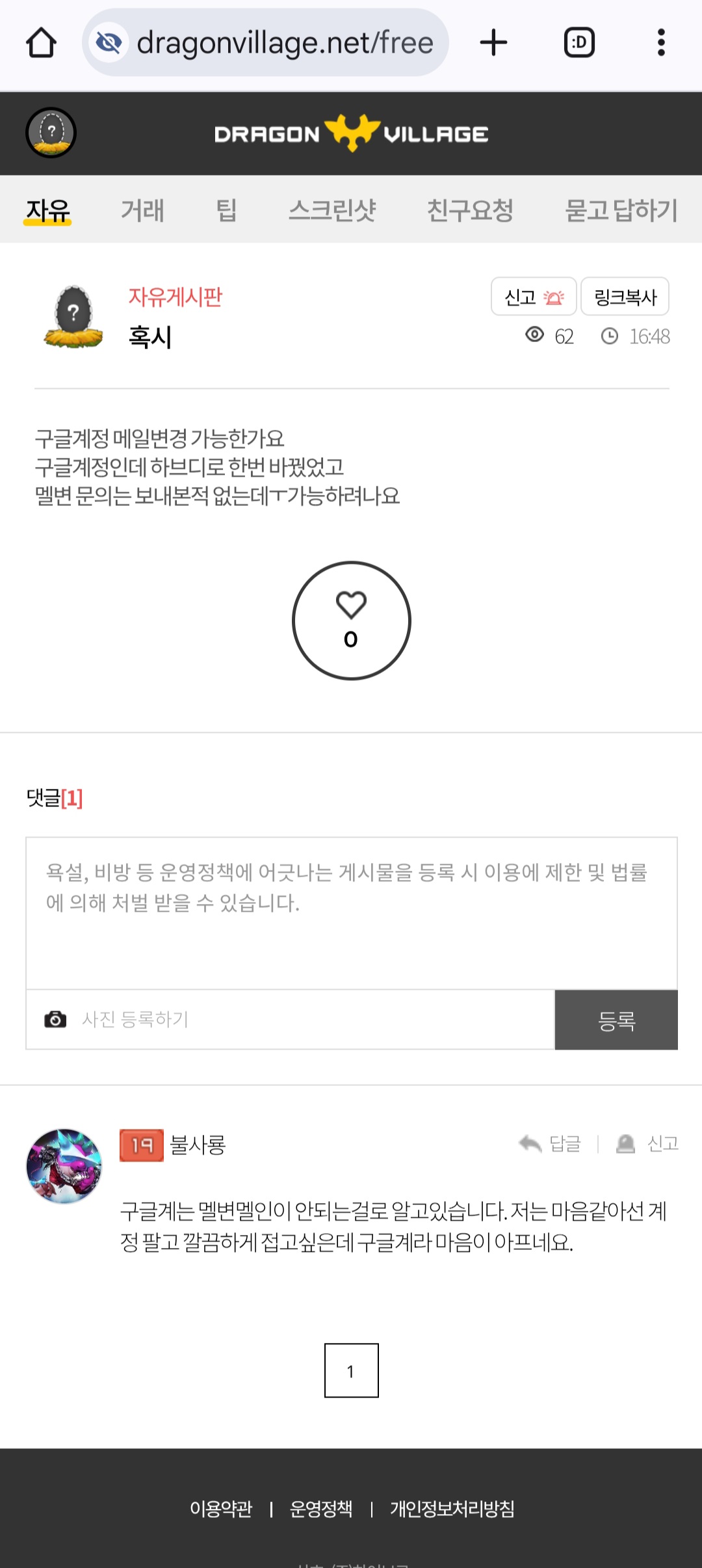702x1568 pixels.
Task: Go to the browser home page
Action: [41, 43]
